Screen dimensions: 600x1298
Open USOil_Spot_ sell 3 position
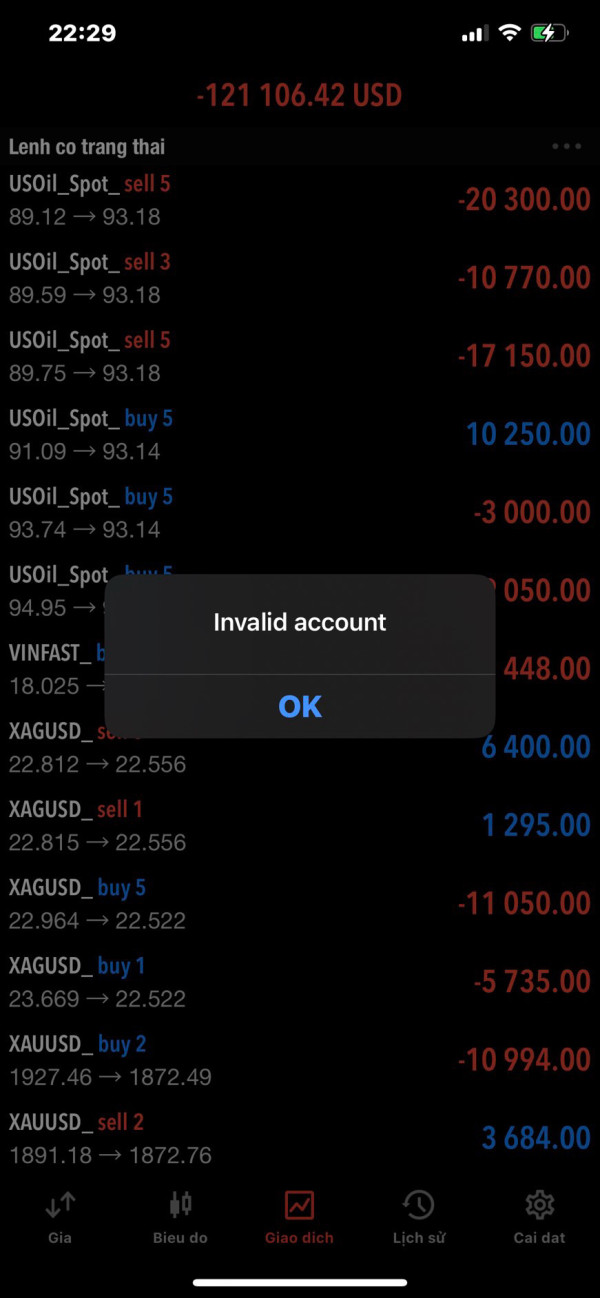pos(300,278)
